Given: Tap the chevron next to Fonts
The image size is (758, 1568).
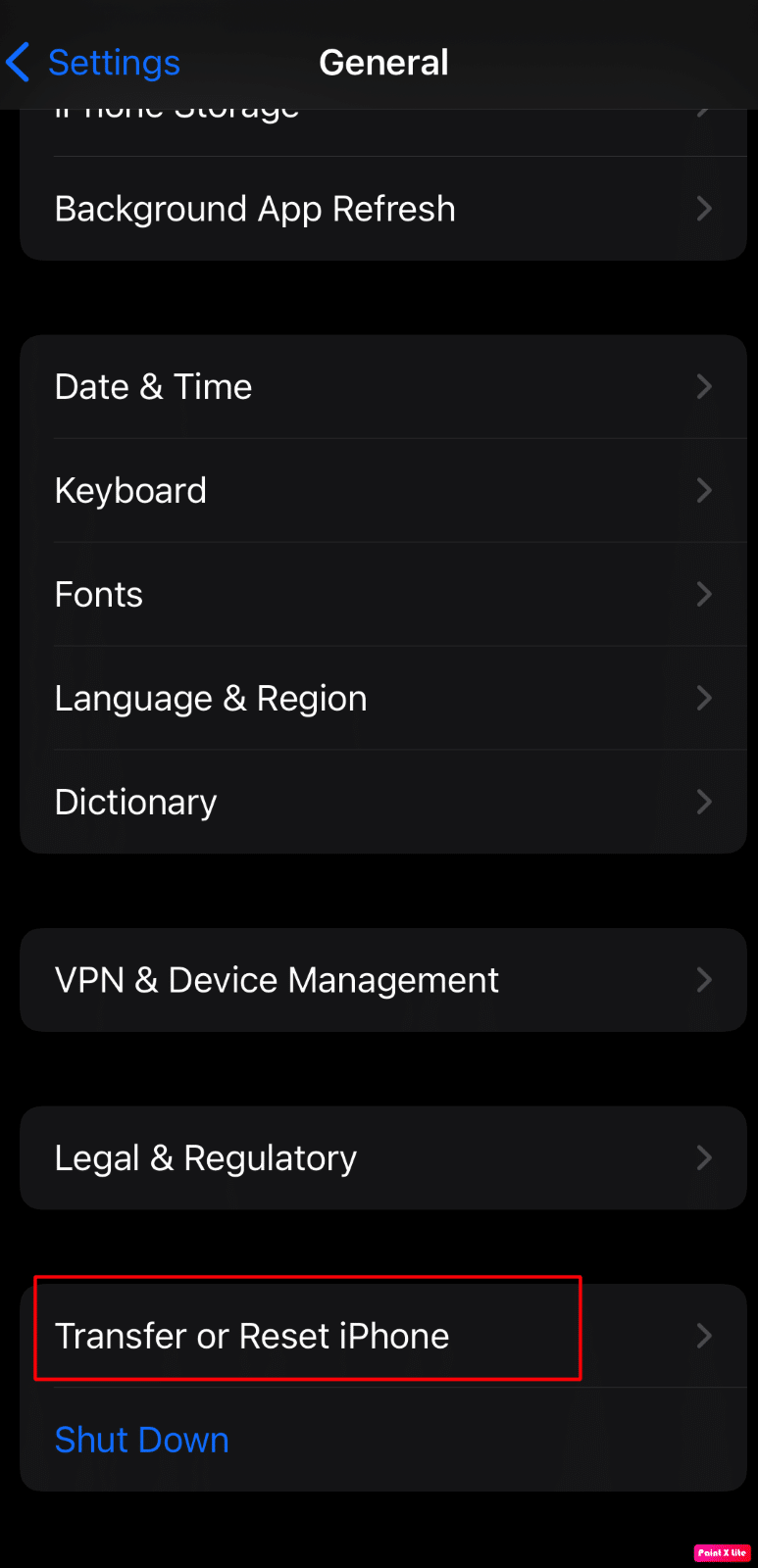Looking at the screenshot, I should [x=704, y=594].
